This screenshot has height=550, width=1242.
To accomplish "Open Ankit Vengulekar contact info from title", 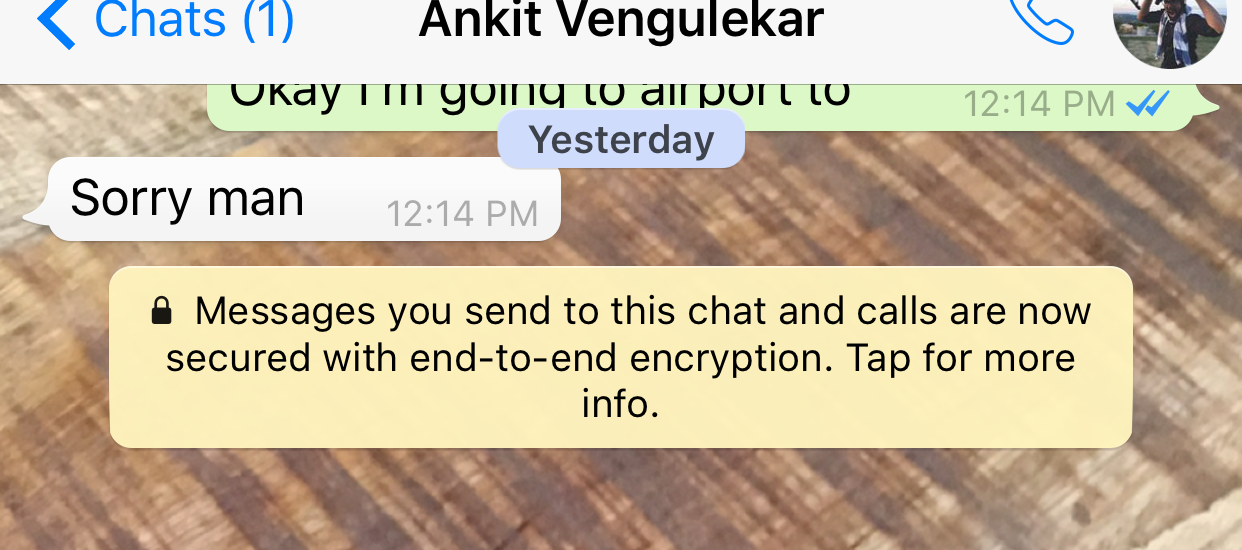I will (621, 20).
